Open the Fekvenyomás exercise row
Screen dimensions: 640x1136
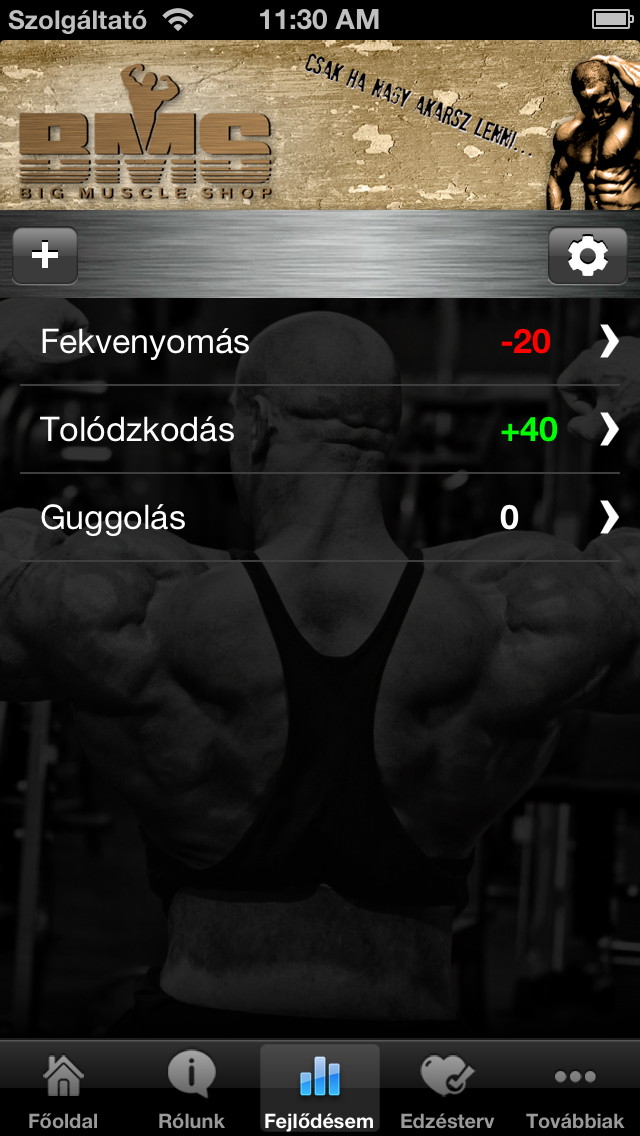pyautogui.click(x=320, y=341)
